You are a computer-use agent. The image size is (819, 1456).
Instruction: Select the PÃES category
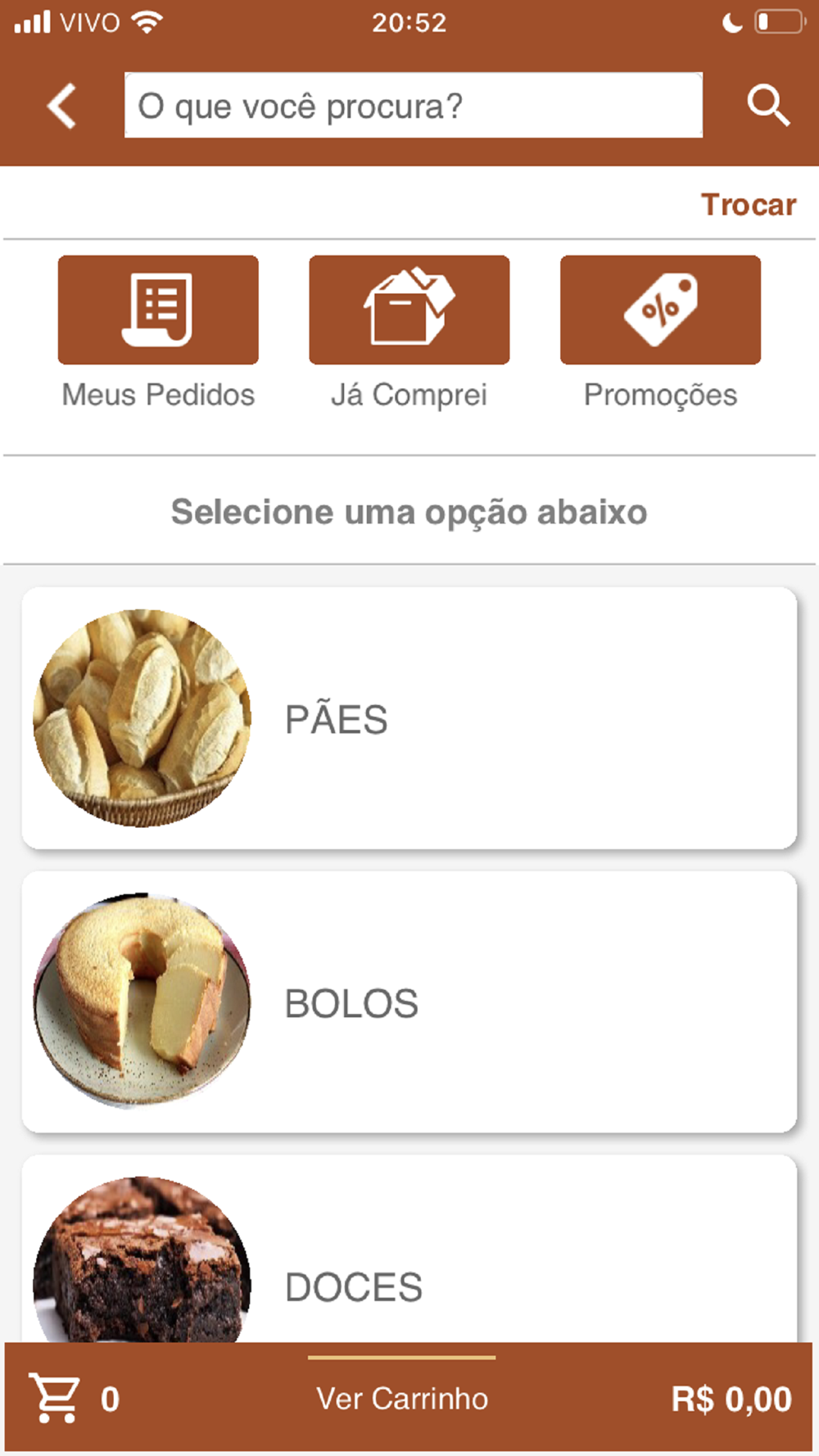tap(409, 718)
